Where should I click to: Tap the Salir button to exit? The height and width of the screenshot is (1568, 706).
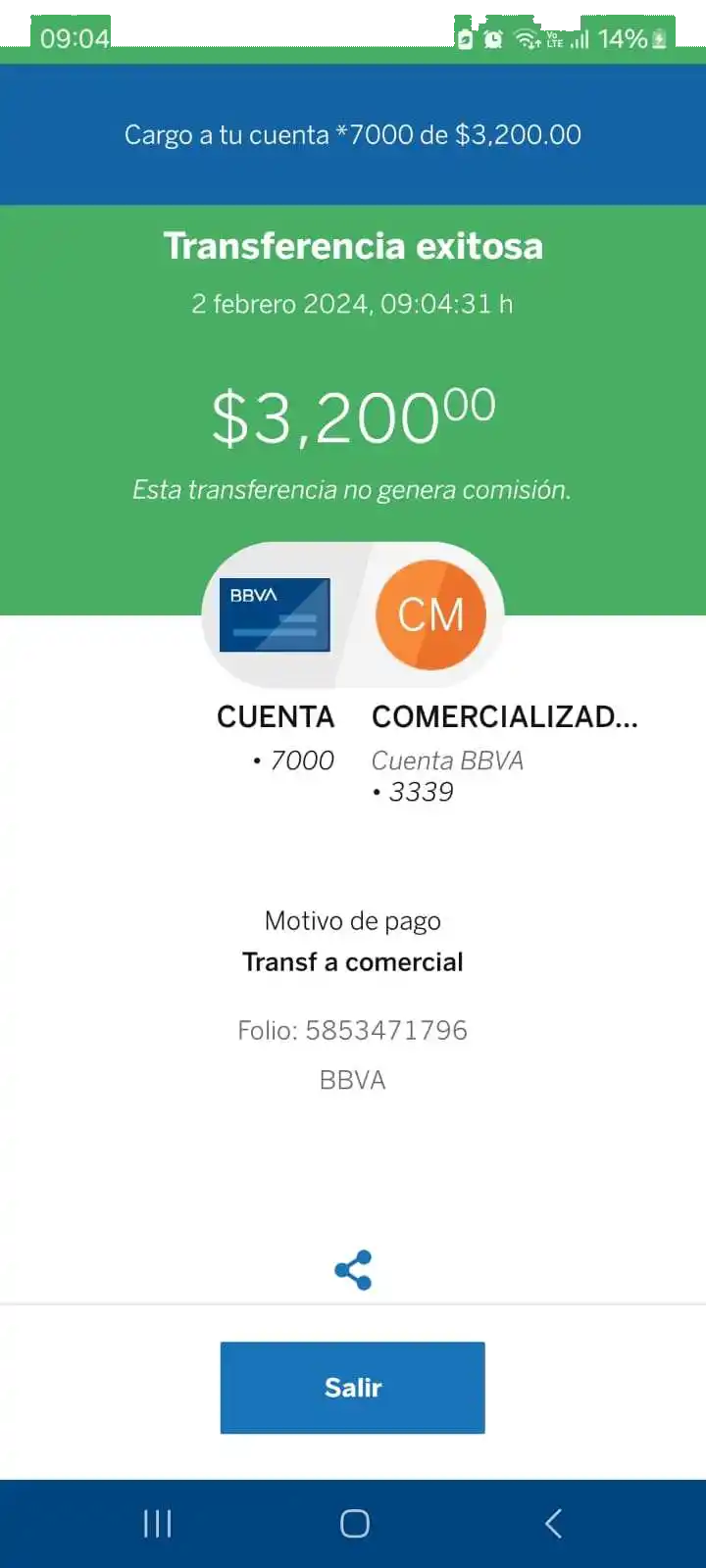click(x=353, y=1388)
